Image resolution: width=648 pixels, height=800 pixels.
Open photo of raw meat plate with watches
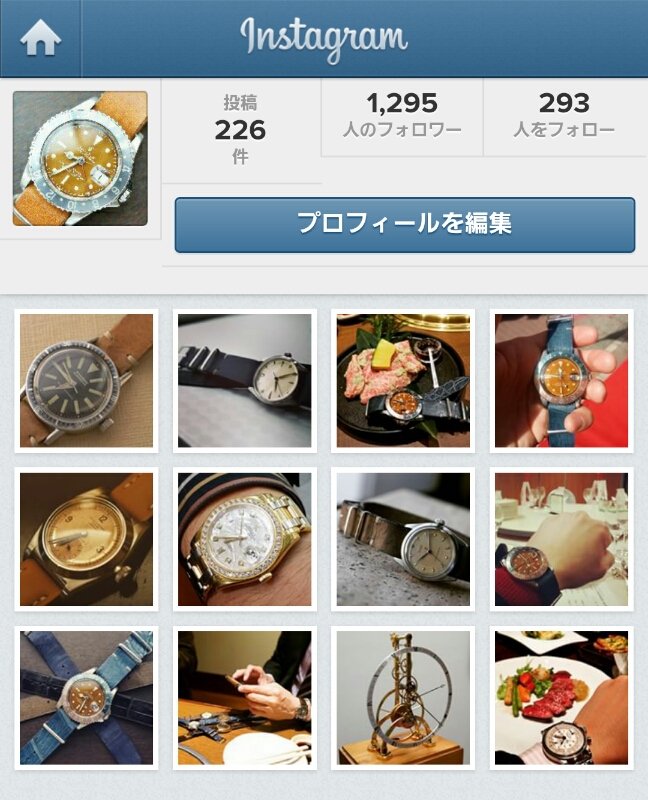click(403, 380)
